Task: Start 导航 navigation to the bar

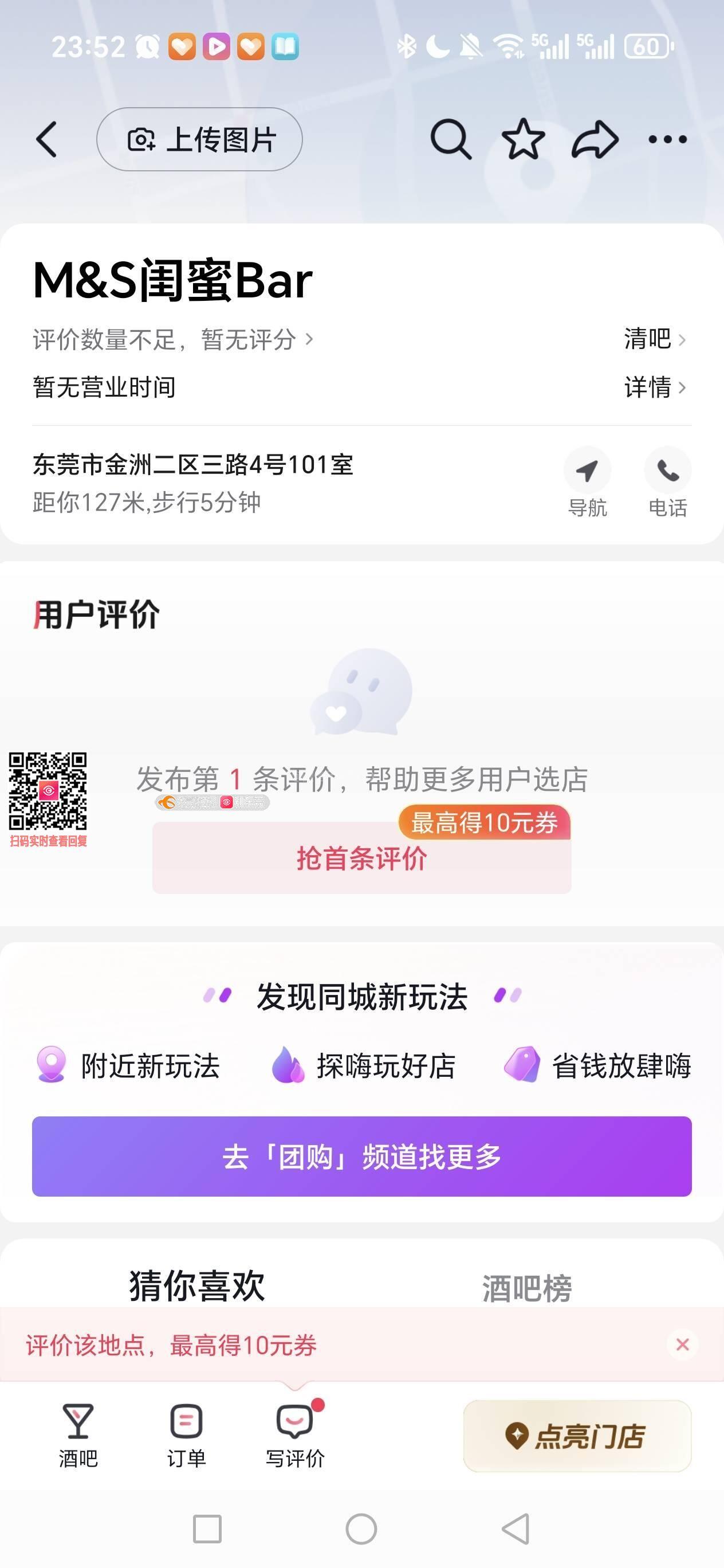Action: pos(587,481)
